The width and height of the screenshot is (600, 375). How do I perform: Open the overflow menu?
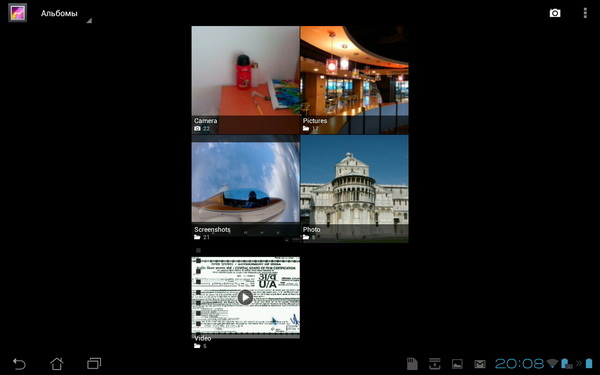585,13
